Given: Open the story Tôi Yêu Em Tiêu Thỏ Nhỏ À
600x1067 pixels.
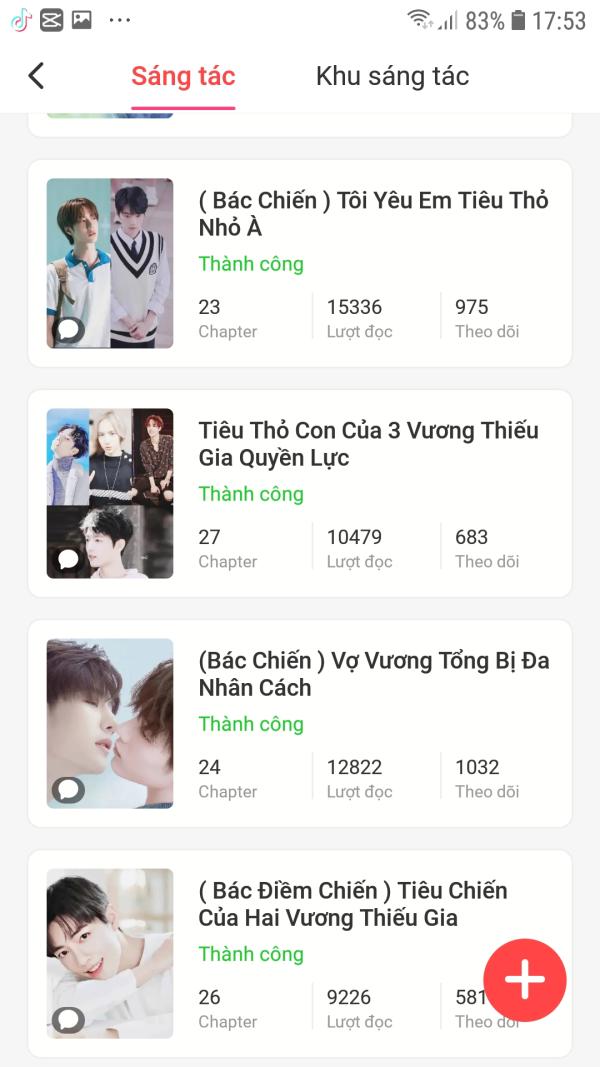Looking at the screenshot, I should pos(373,214).
